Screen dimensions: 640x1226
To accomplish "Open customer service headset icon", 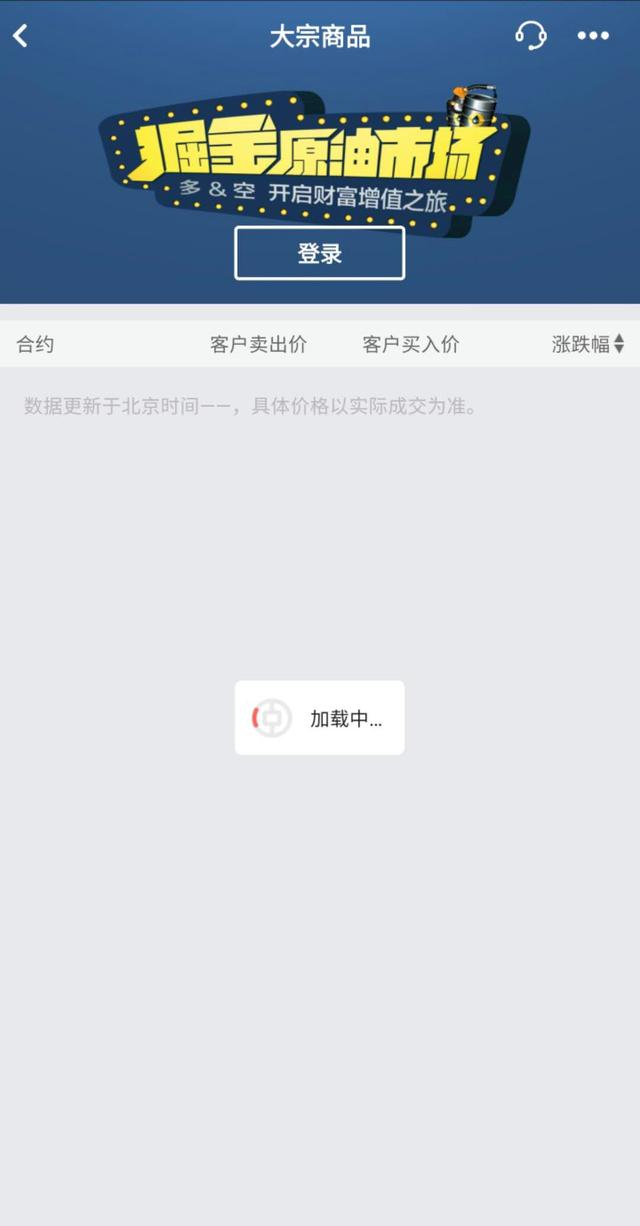I will pyautogui.click(x=530, y=36).
